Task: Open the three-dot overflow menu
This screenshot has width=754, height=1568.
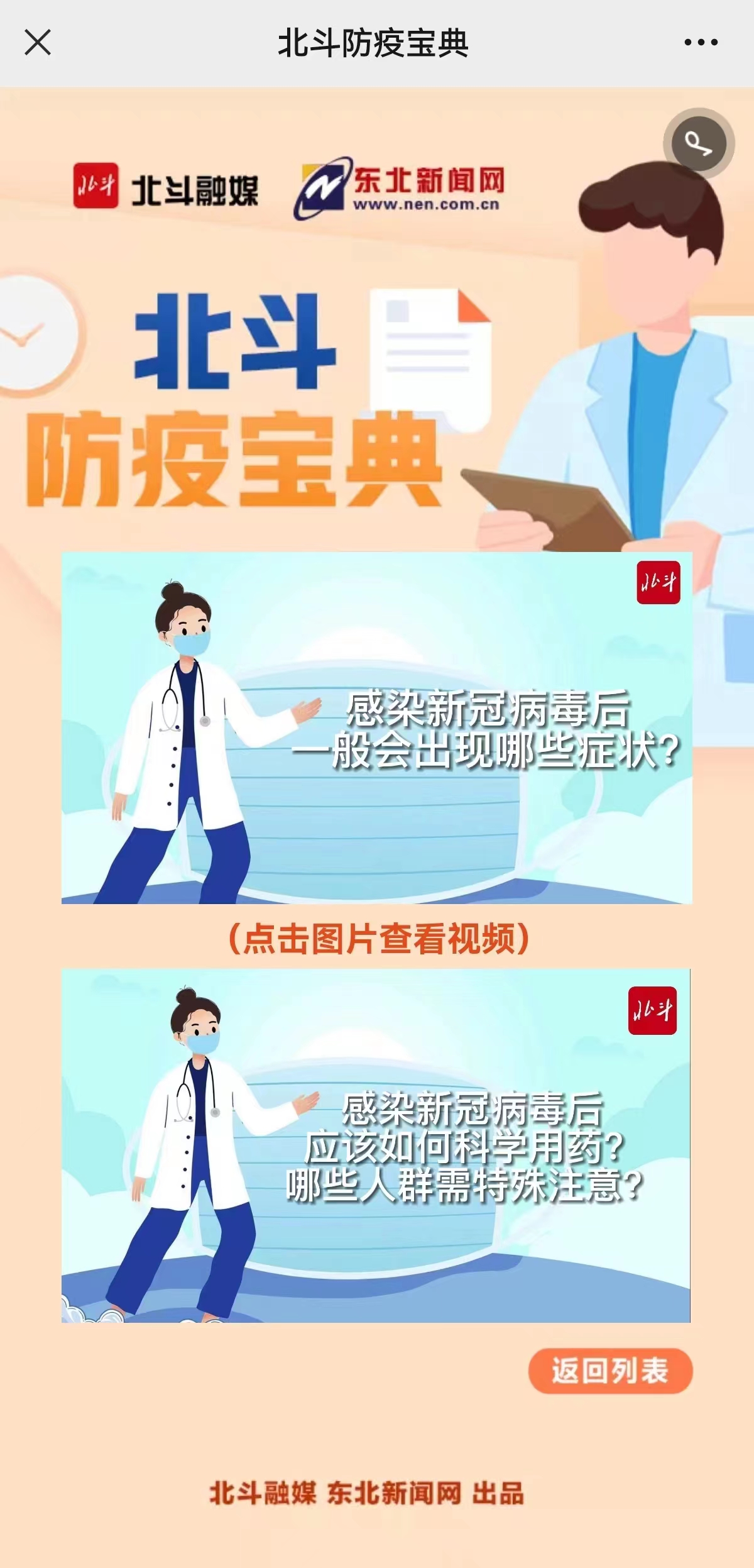Action: coord(701,43)
